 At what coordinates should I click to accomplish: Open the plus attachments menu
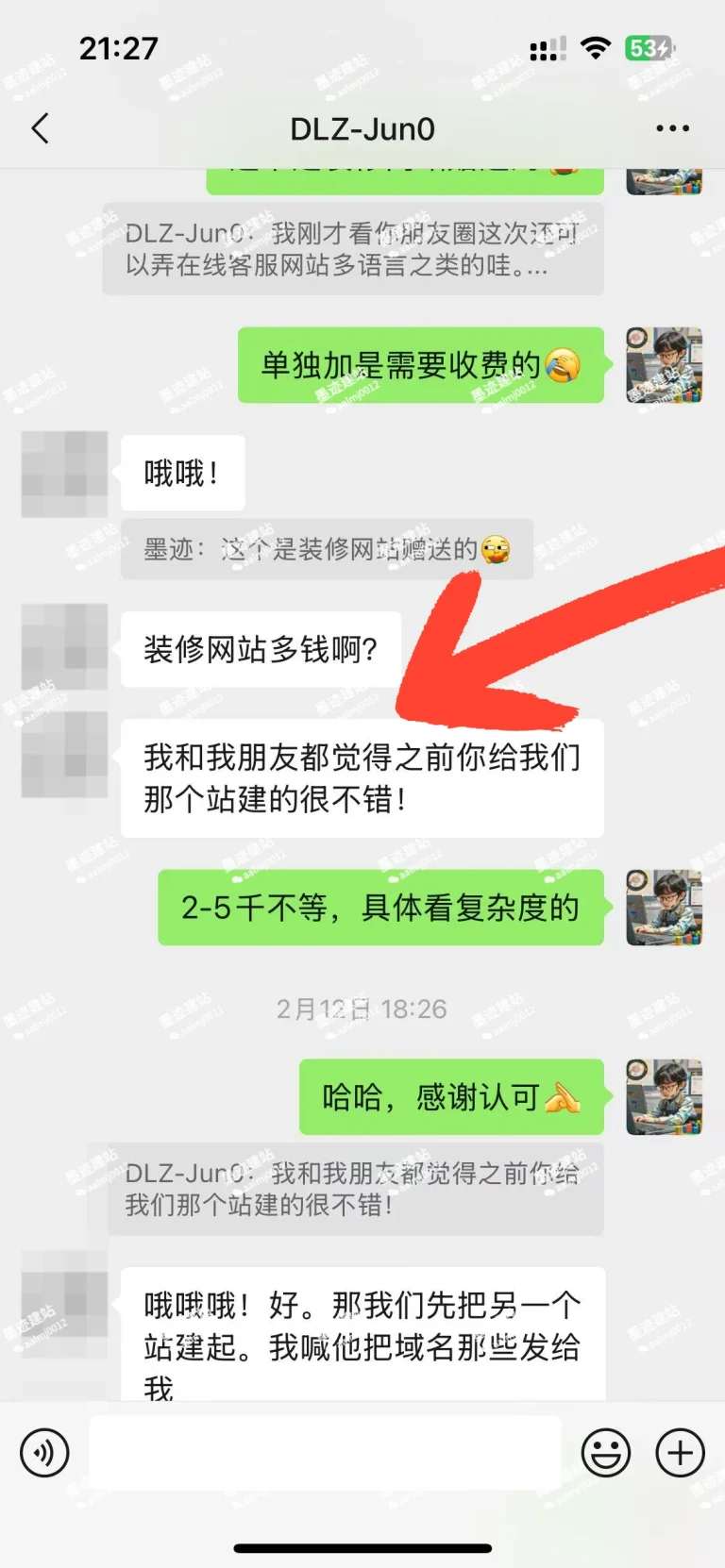pyautogui.click(x=680, y=1452)
